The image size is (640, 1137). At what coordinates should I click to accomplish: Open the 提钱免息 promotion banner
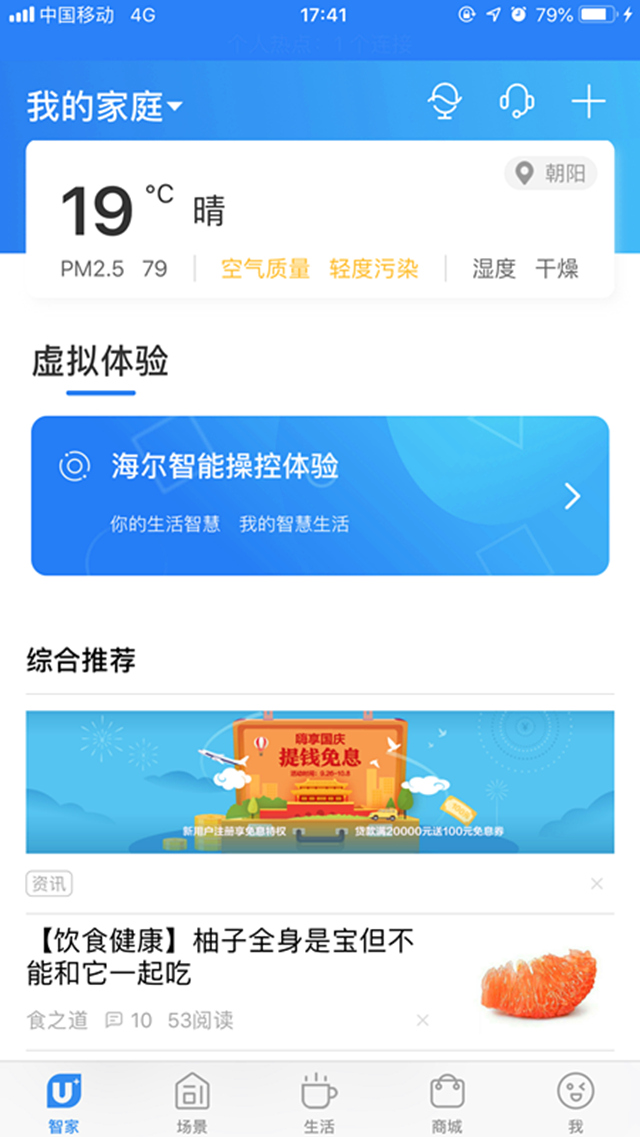320,782
